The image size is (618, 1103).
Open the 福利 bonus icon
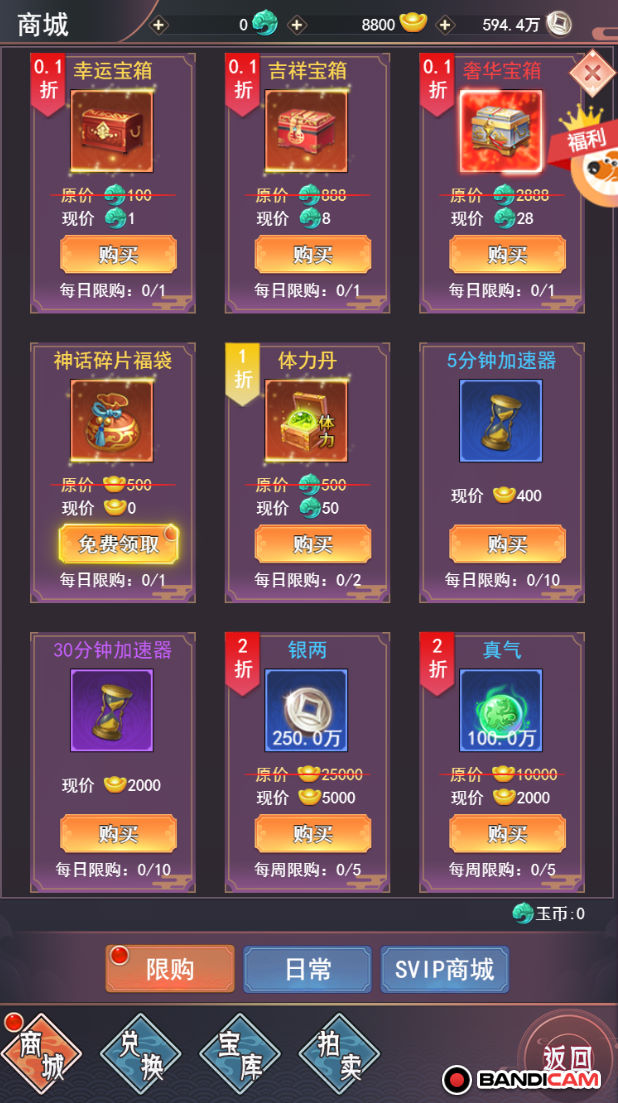592,150
